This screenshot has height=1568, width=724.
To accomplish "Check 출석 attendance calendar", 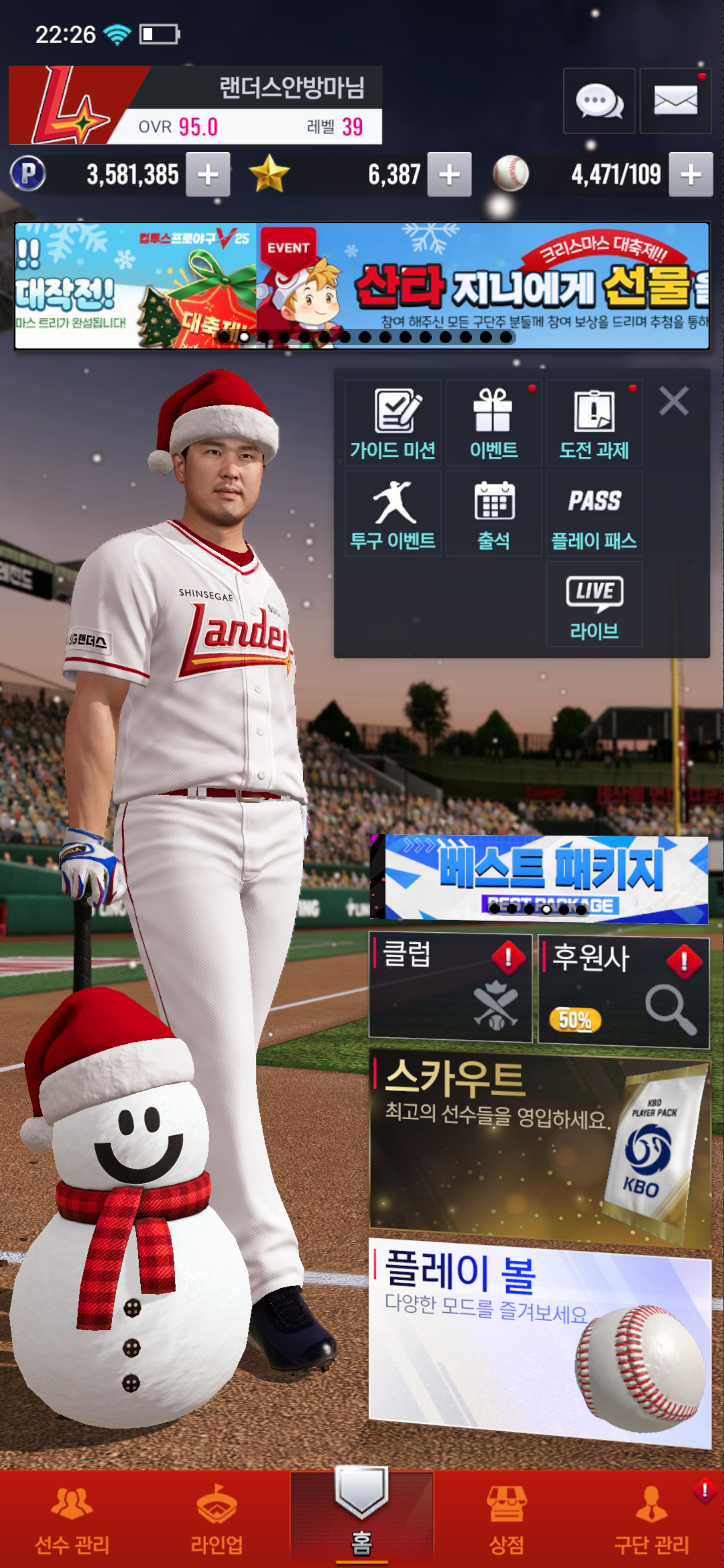I will pos(493,513).
